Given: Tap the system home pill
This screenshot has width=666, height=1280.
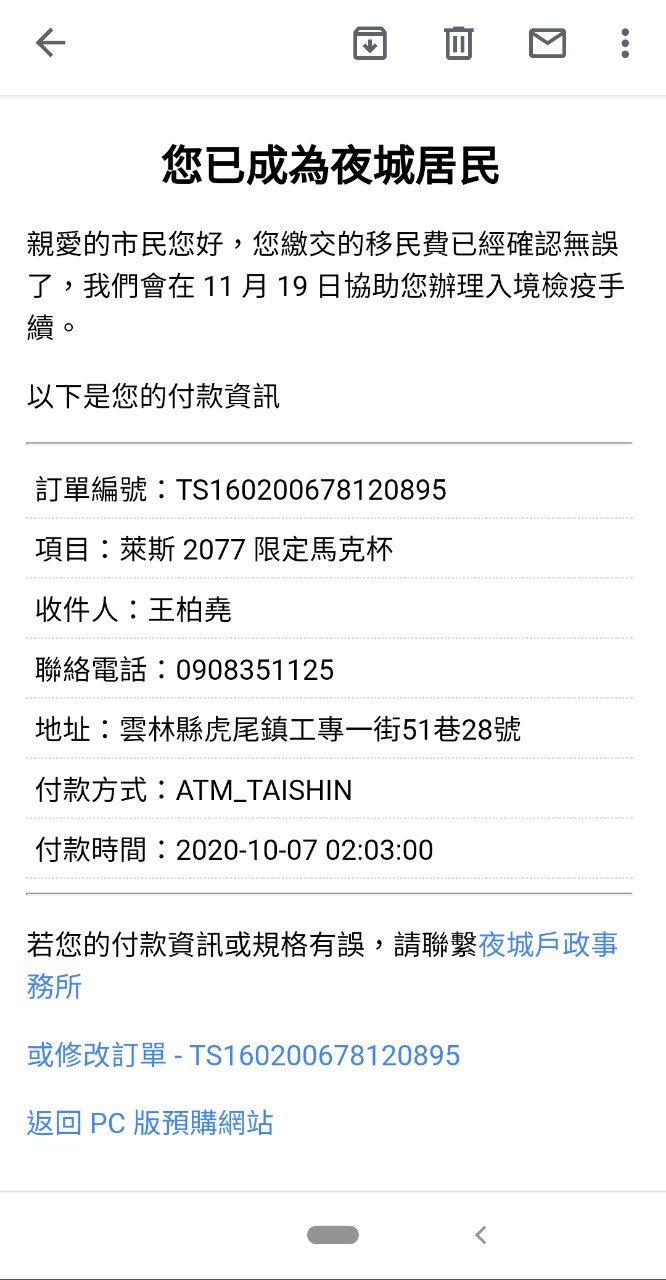Looking at the screenshot, I should [x=333, y=1235].
